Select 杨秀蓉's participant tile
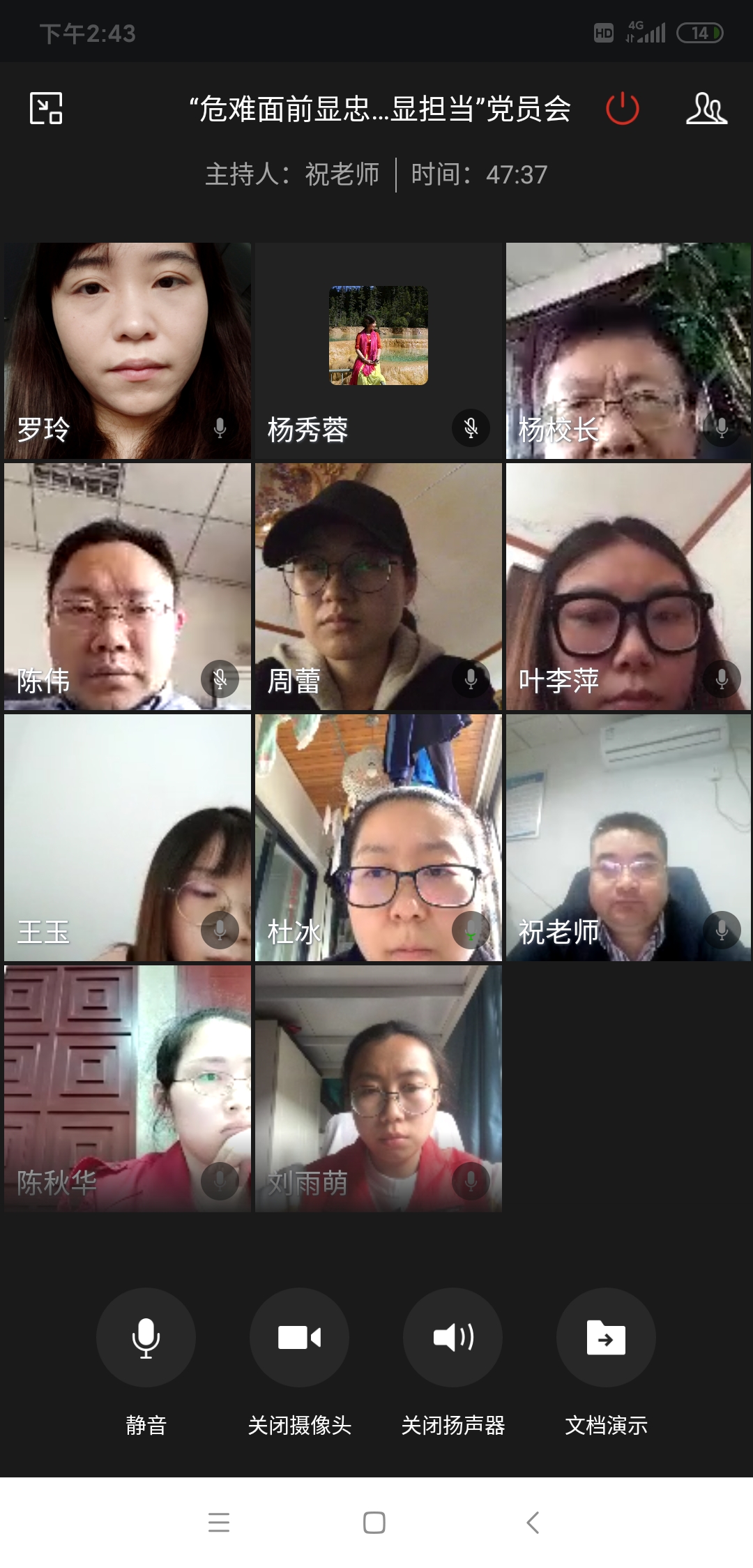This screenshot has height=1568, width=753. point(379,350)
